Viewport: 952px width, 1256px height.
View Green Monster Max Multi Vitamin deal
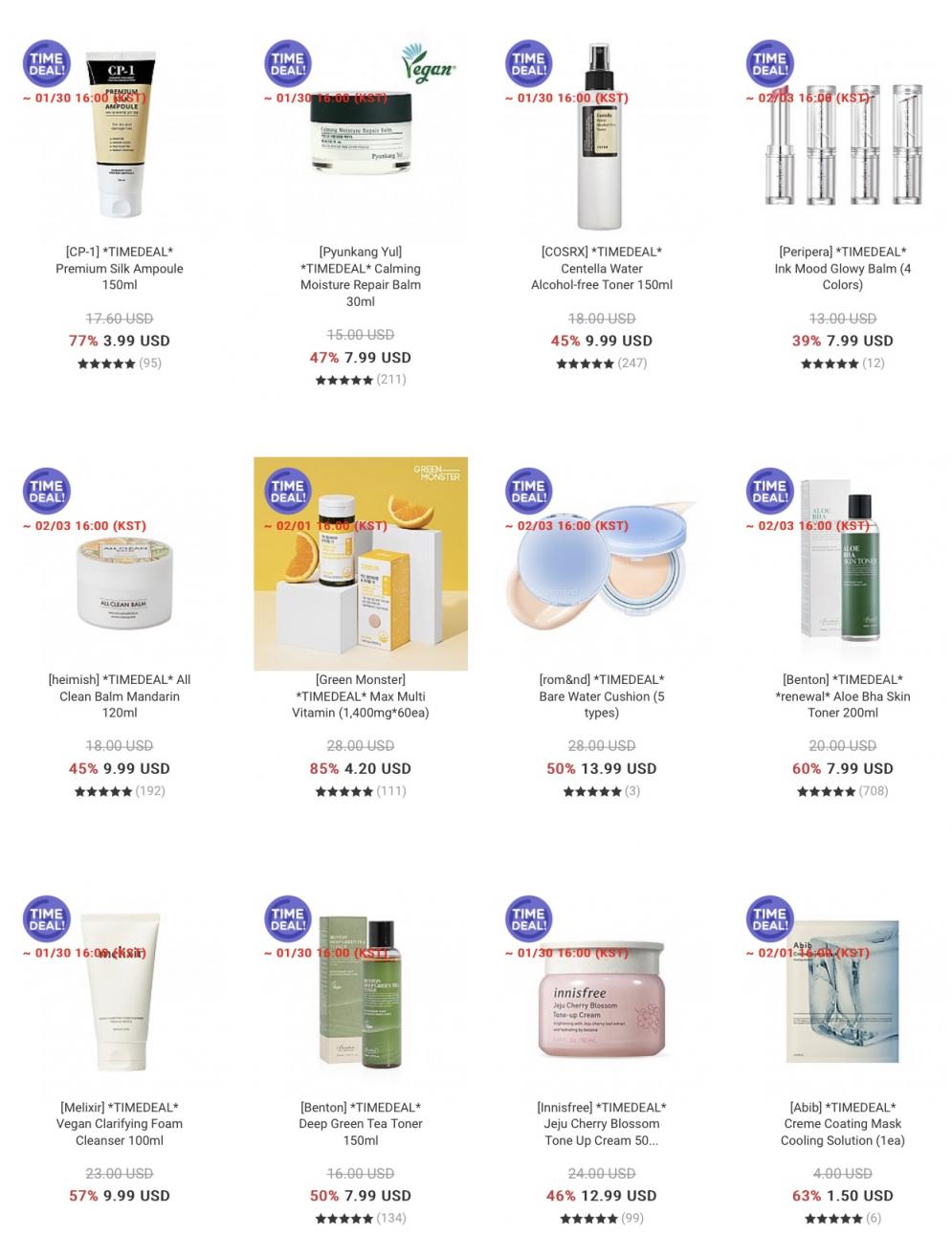point(361,696)
